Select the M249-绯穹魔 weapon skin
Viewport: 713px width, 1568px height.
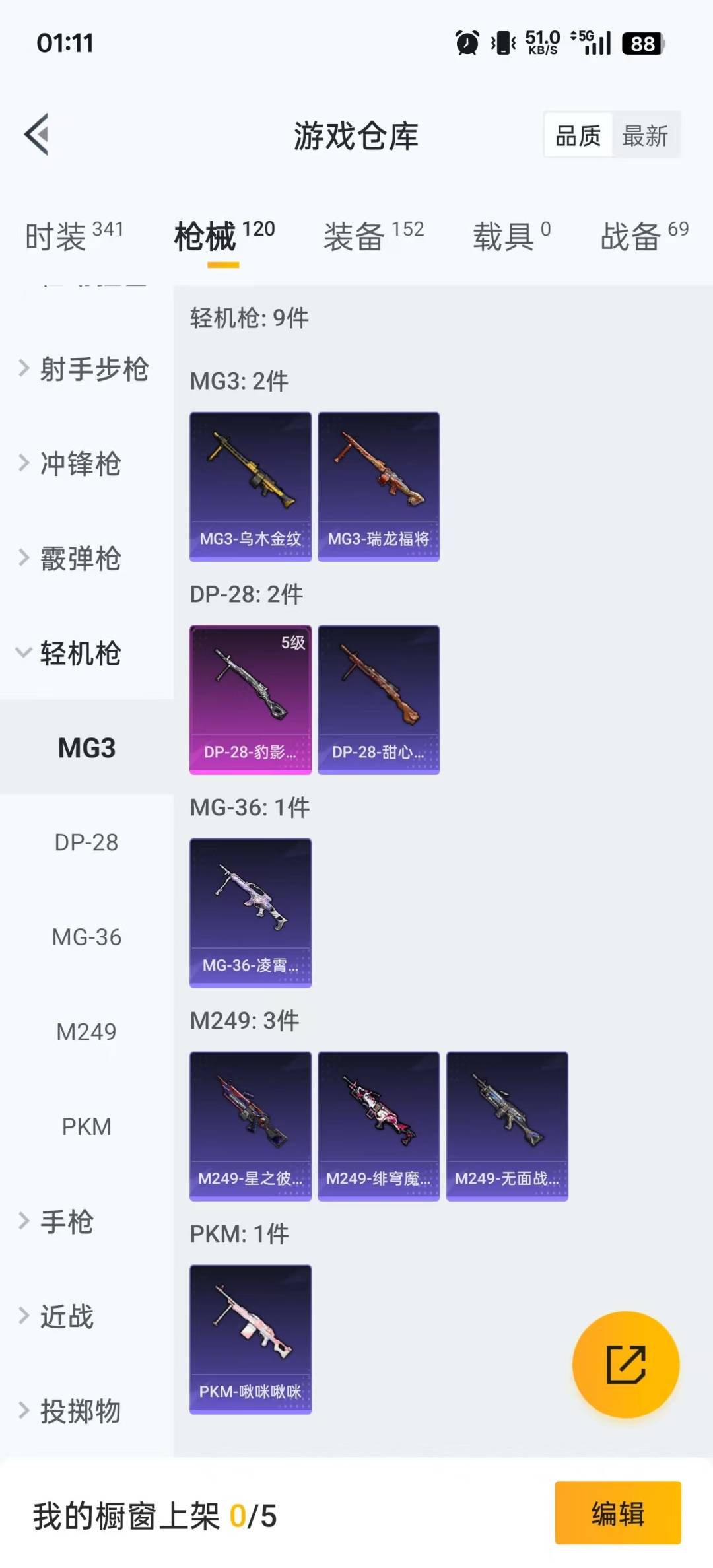click(378, 1125)
